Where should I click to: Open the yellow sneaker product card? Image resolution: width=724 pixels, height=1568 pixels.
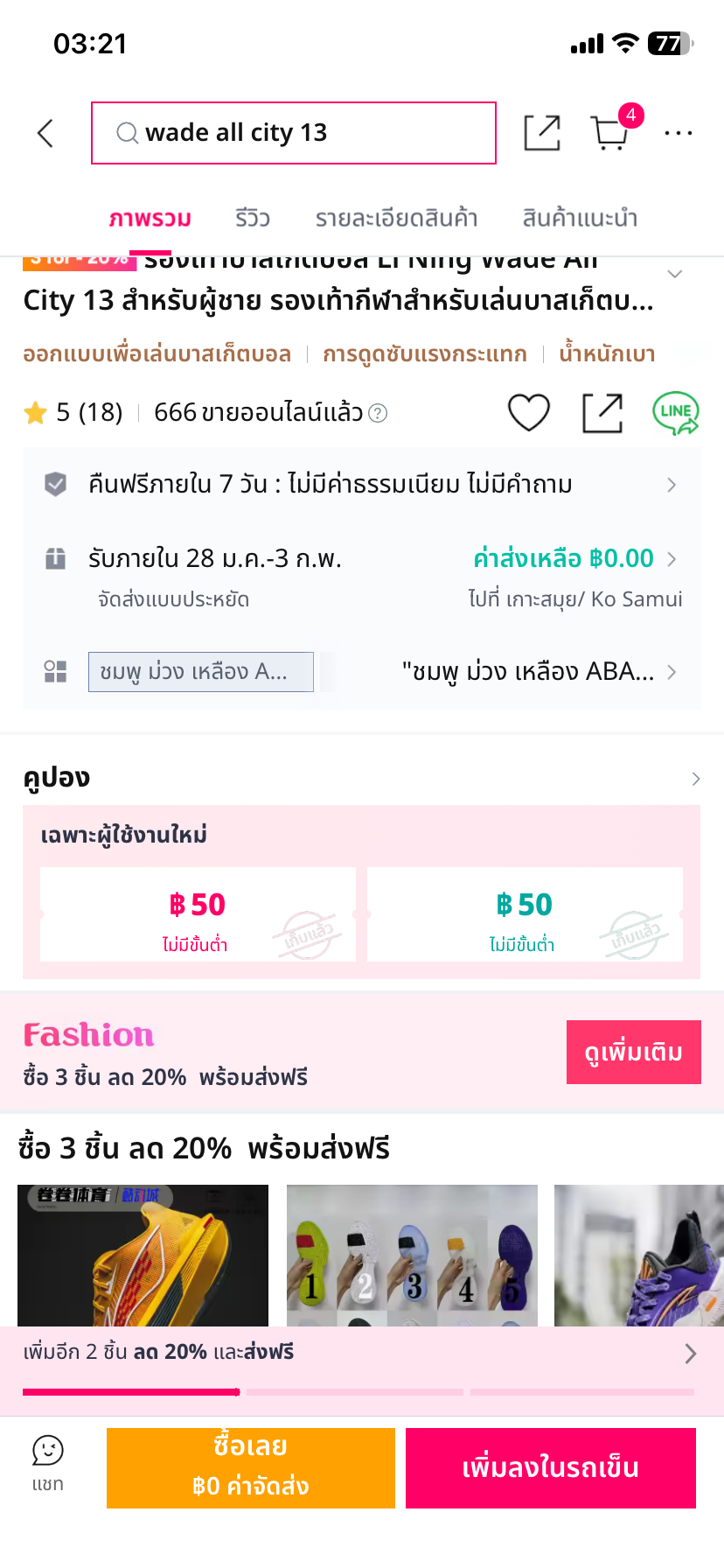tap(143, 1256)
